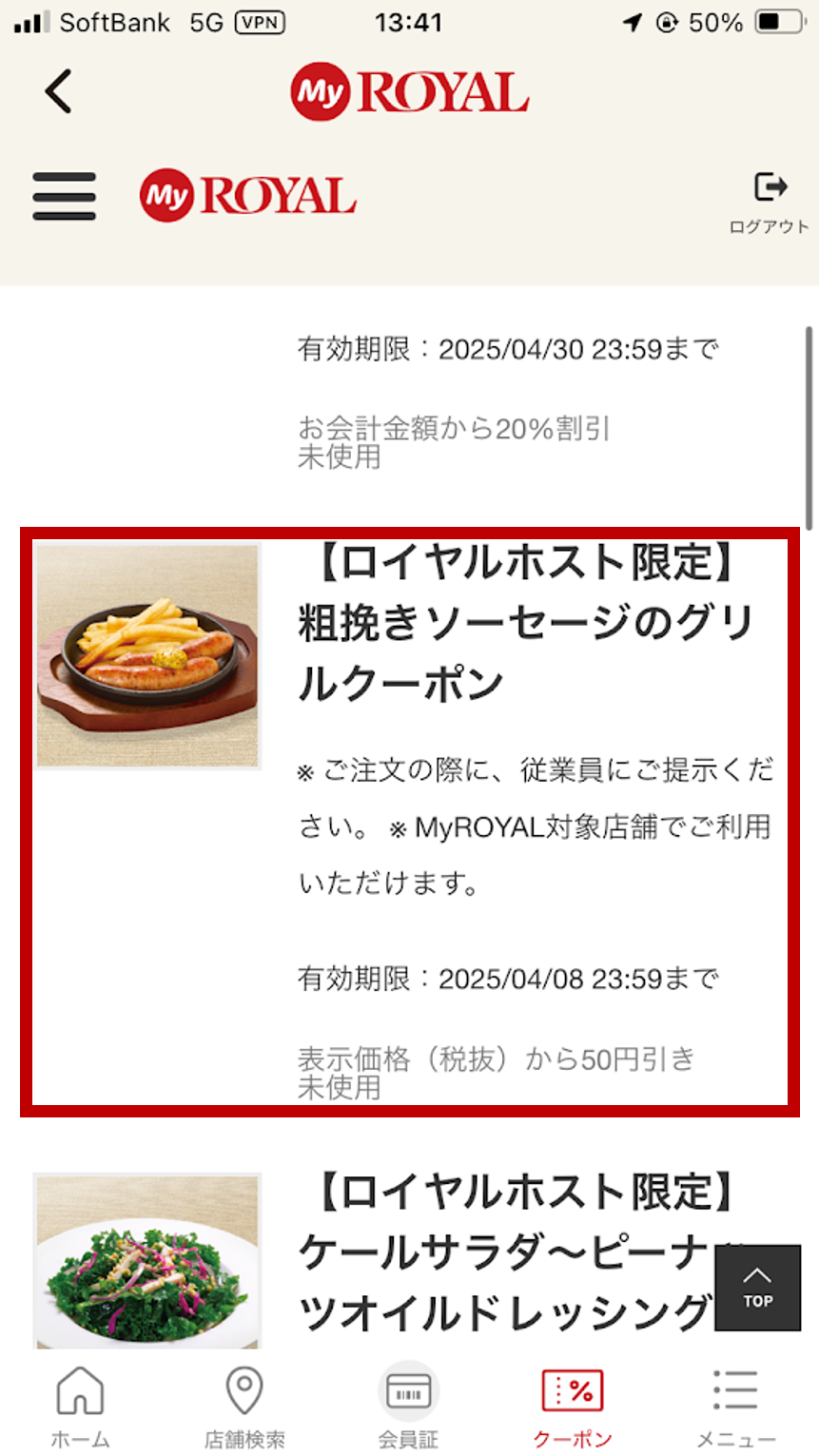Go back using the top-left arrow
The height and width of the screenshot is (1456, 819).
point(58,91)
